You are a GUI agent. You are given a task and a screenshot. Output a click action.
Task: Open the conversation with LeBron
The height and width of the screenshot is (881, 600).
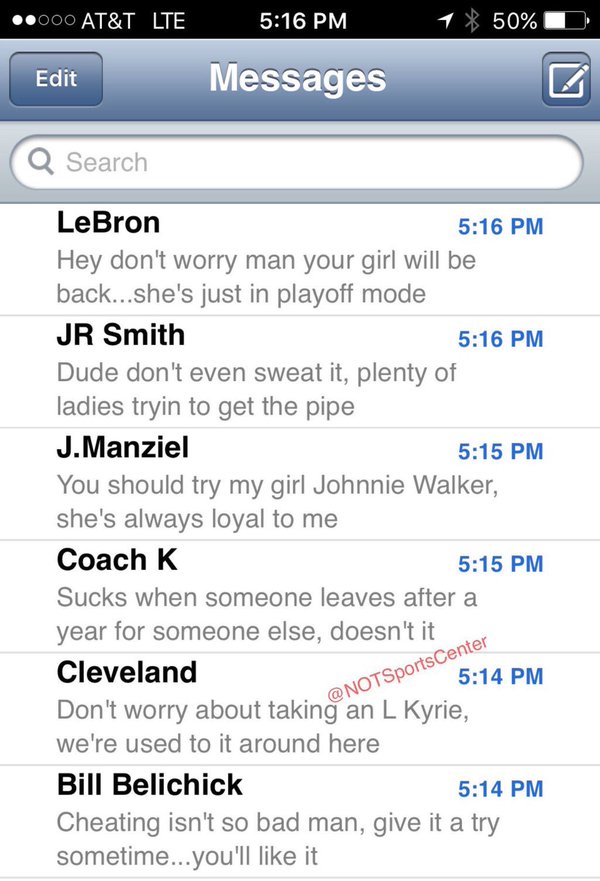coord(300,259)
